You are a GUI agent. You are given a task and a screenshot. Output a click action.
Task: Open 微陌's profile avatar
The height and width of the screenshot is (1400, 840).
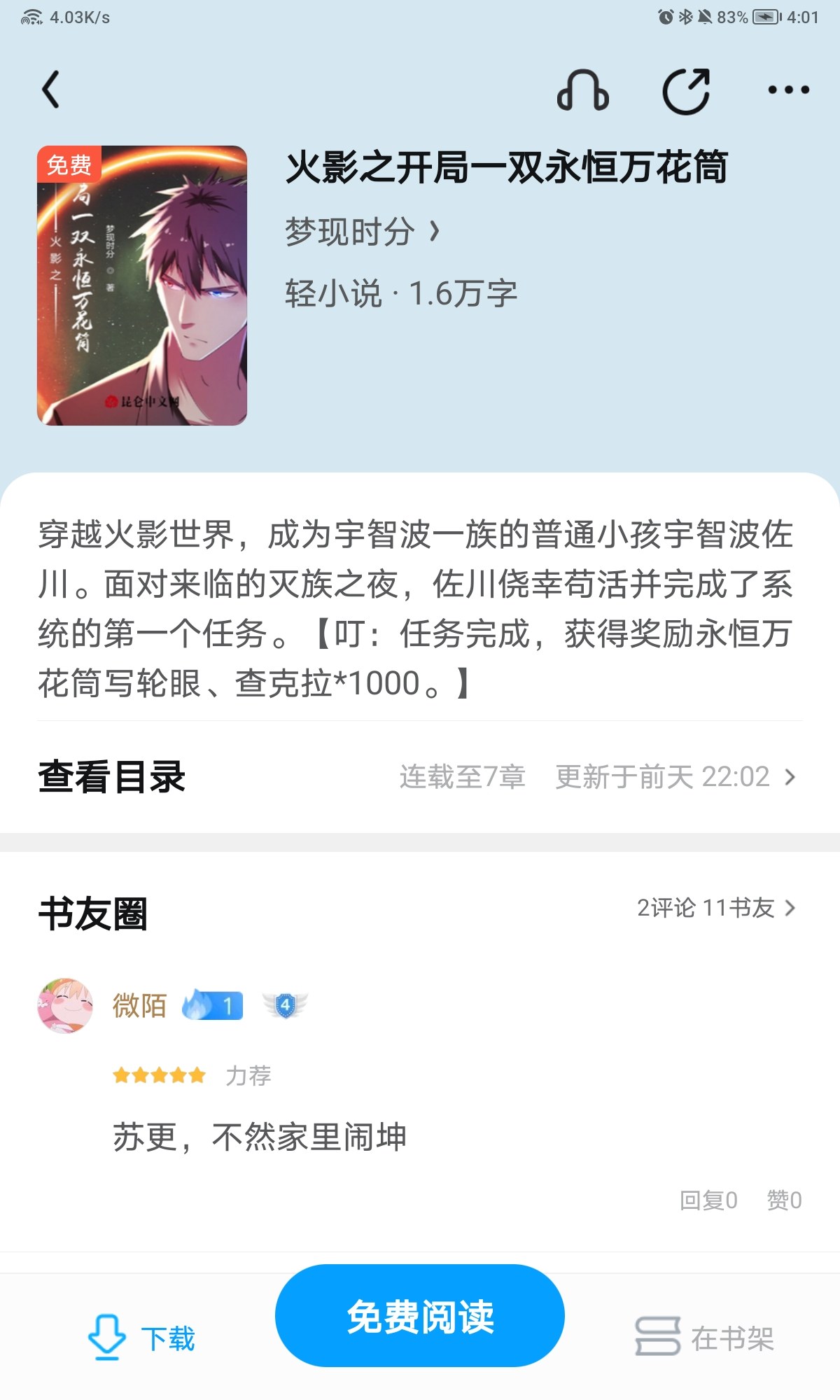click(x=65, y=1006)
